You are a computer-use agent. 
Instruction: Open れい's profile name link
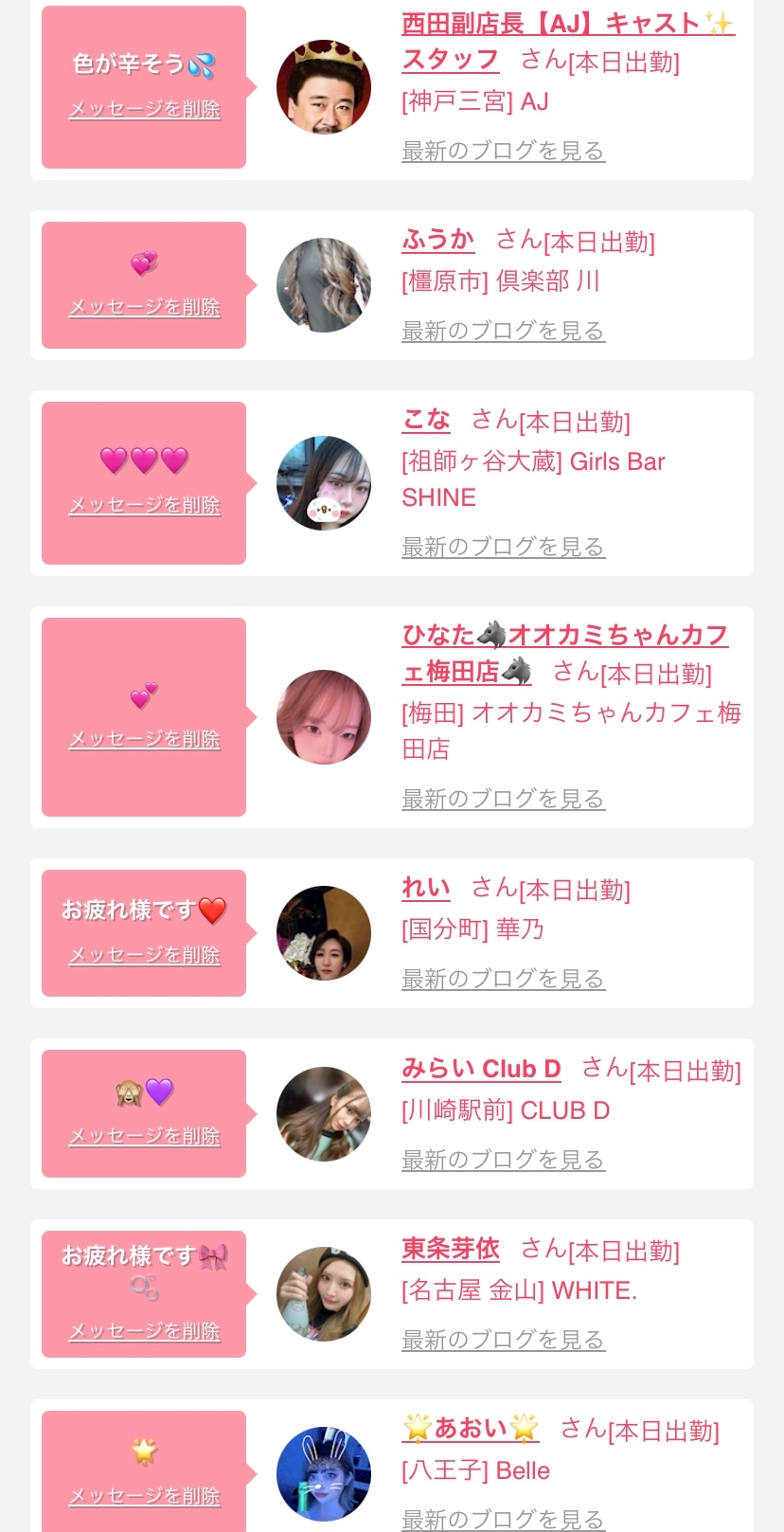pos(426,888)
